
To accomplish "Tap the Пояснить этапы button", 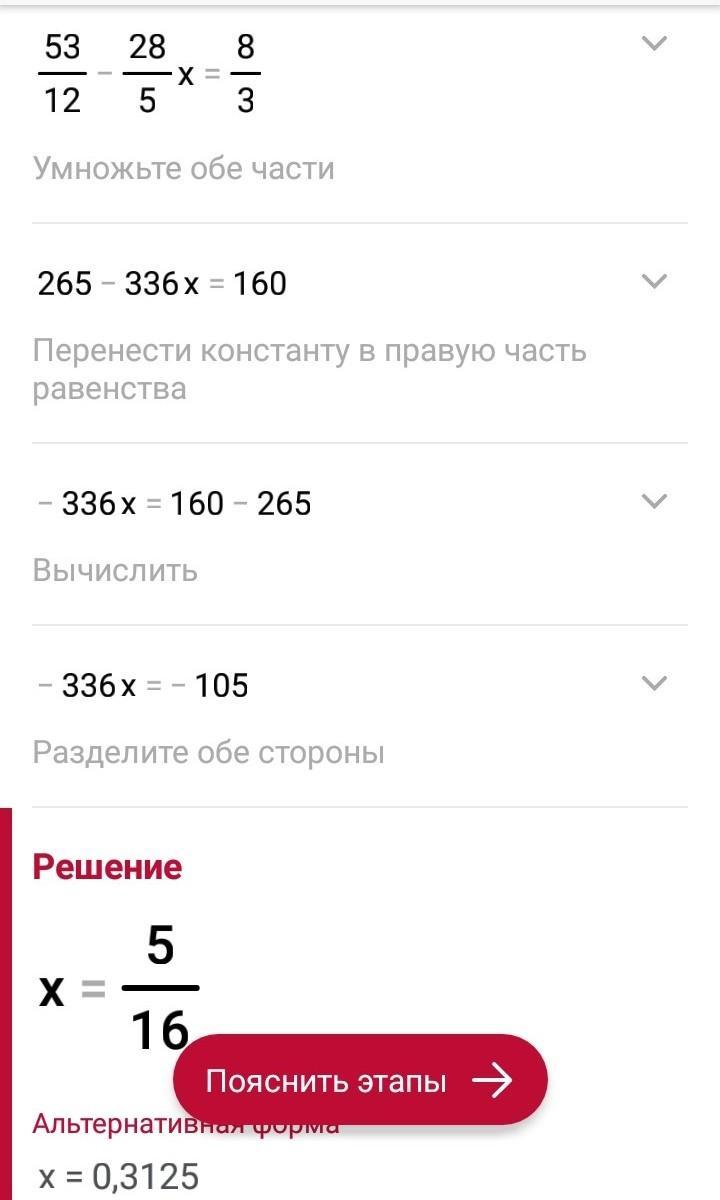I will tap(360, 1080).
